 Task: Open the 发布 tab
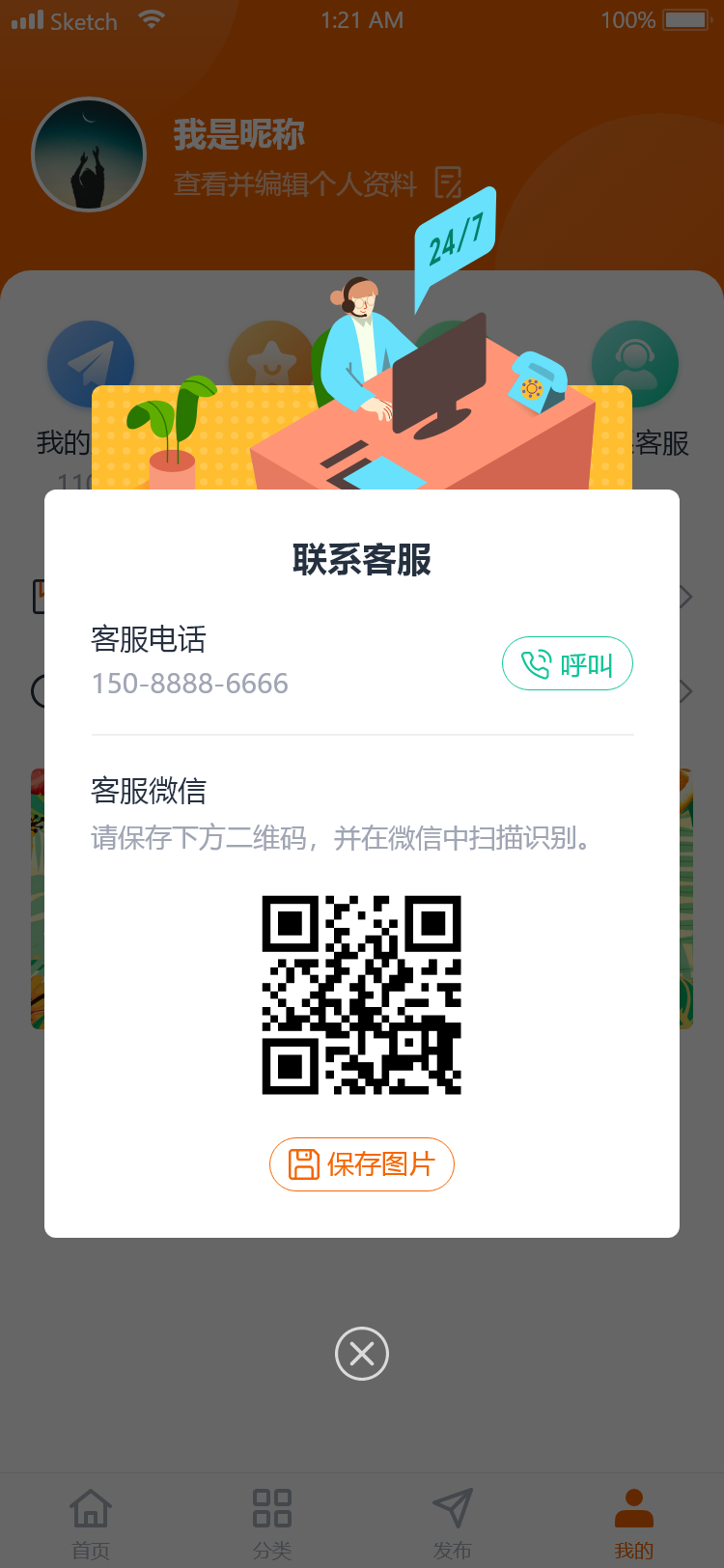pyautogui.click(x=452, y=1522)
